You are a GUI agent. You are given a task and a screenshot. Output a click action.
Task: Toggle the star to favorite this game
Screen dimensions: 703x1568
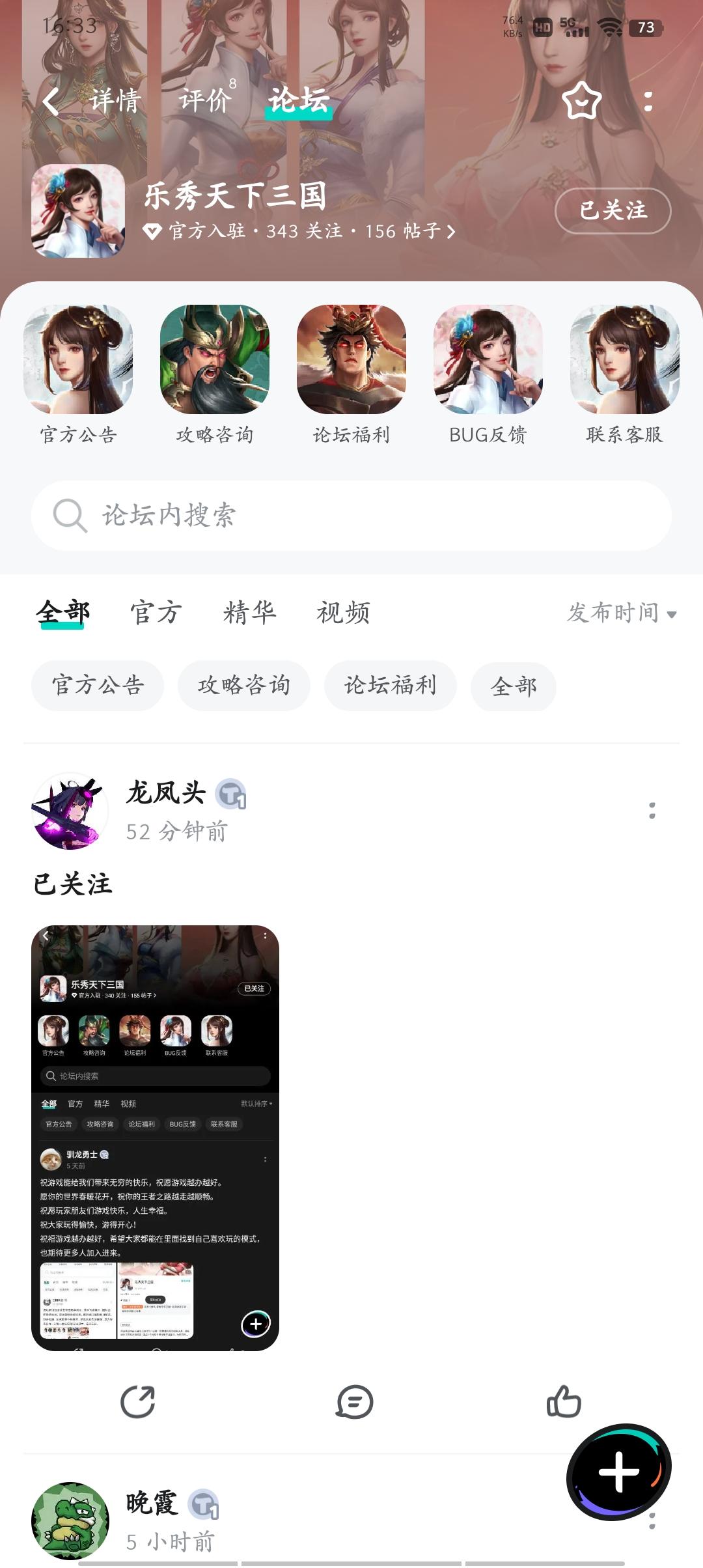pyautogui.click(x=581, y=101)
